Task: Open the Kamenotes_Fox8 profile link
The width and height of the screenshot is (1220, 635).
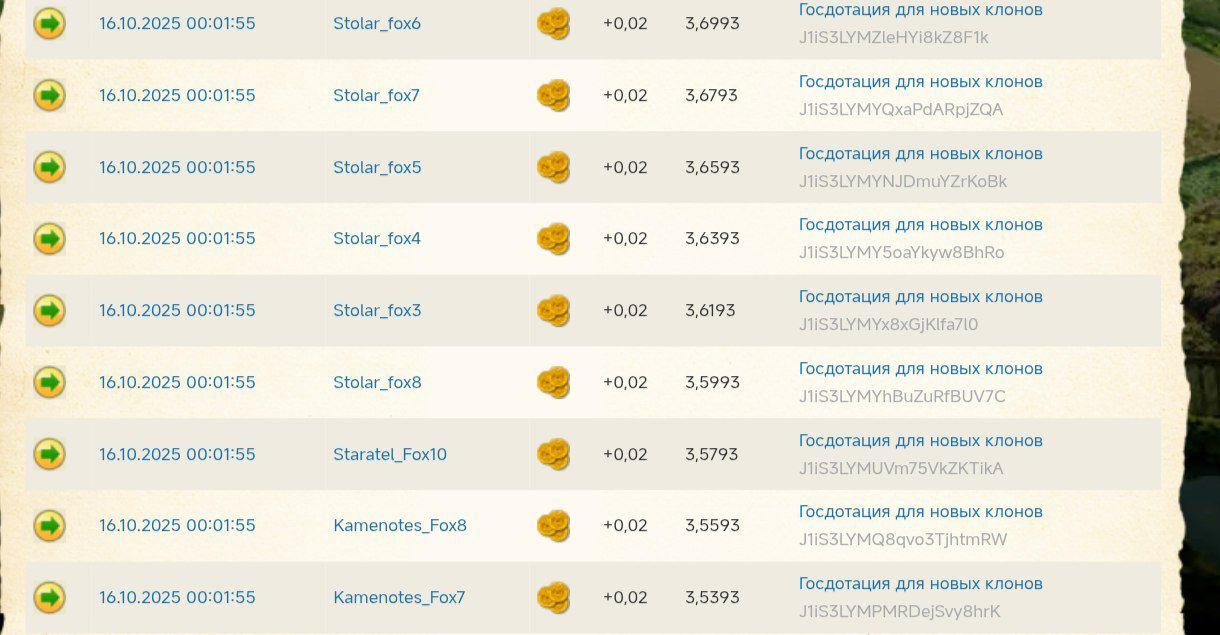Action: [x=399, y=525]
